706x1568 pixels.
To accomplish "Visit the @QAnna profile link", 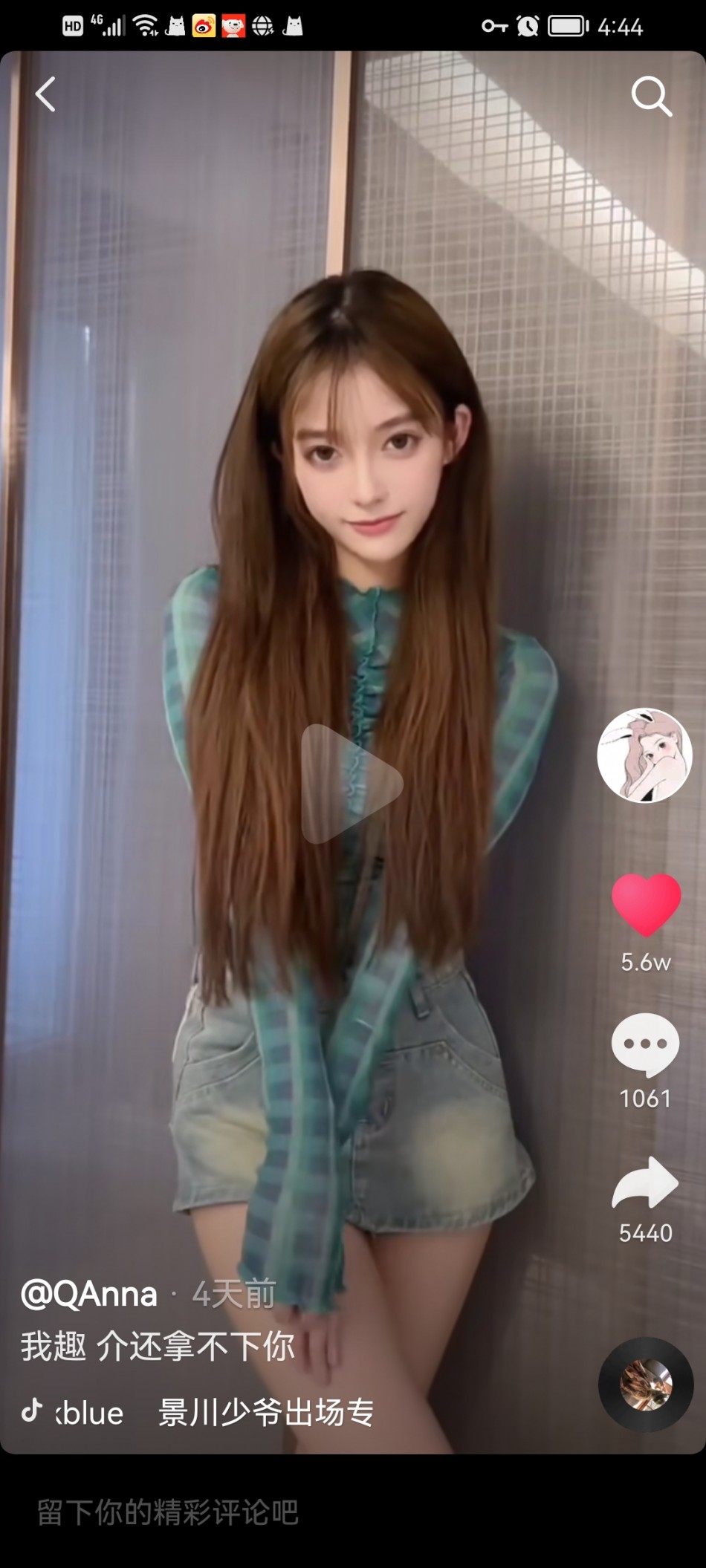I will (89, 1295).
